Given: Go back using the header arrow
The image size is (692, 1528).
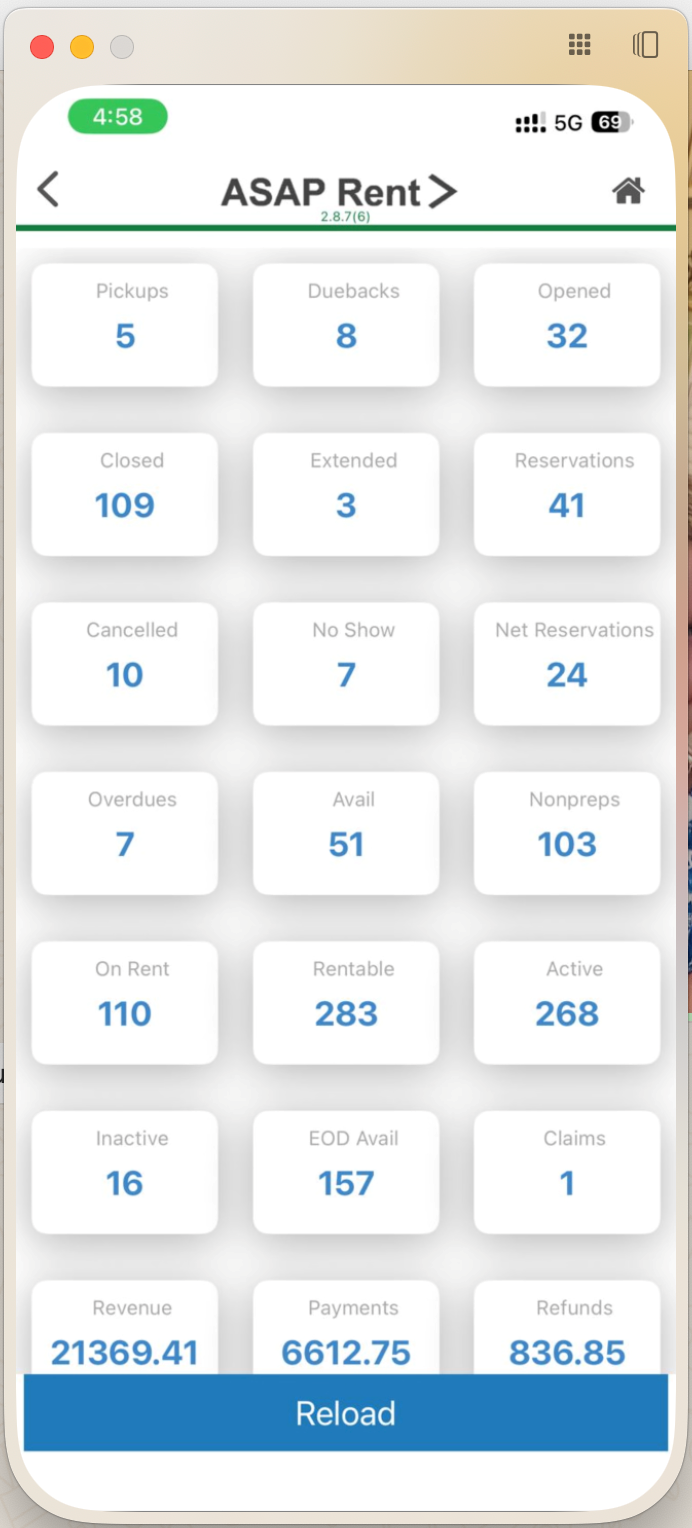Looking at the screenshot, I should pyautogui.click(x=48, y=189).
